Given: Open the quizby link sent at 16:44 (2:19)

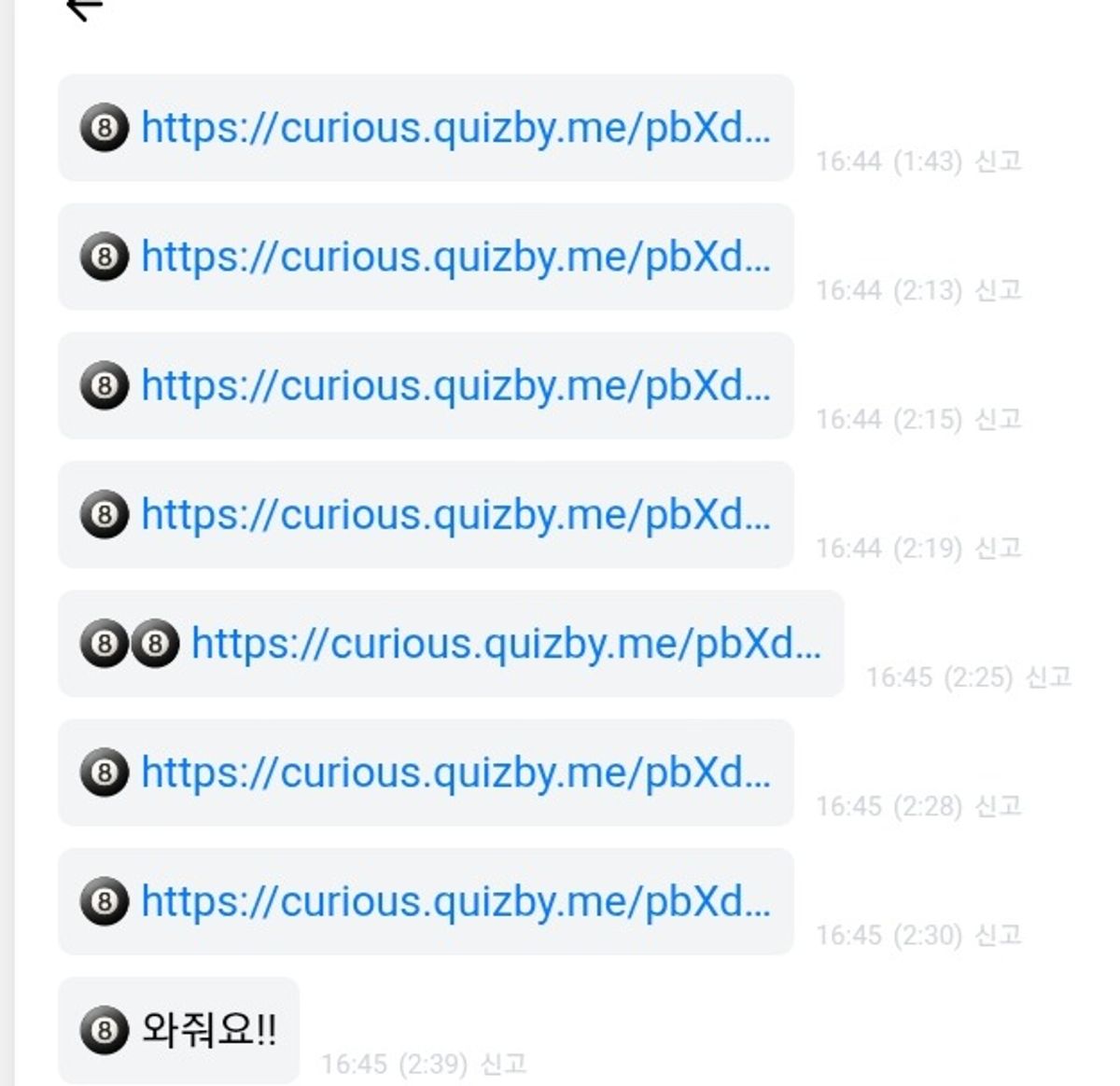Looking at the screenshot, I should (455, 515).
